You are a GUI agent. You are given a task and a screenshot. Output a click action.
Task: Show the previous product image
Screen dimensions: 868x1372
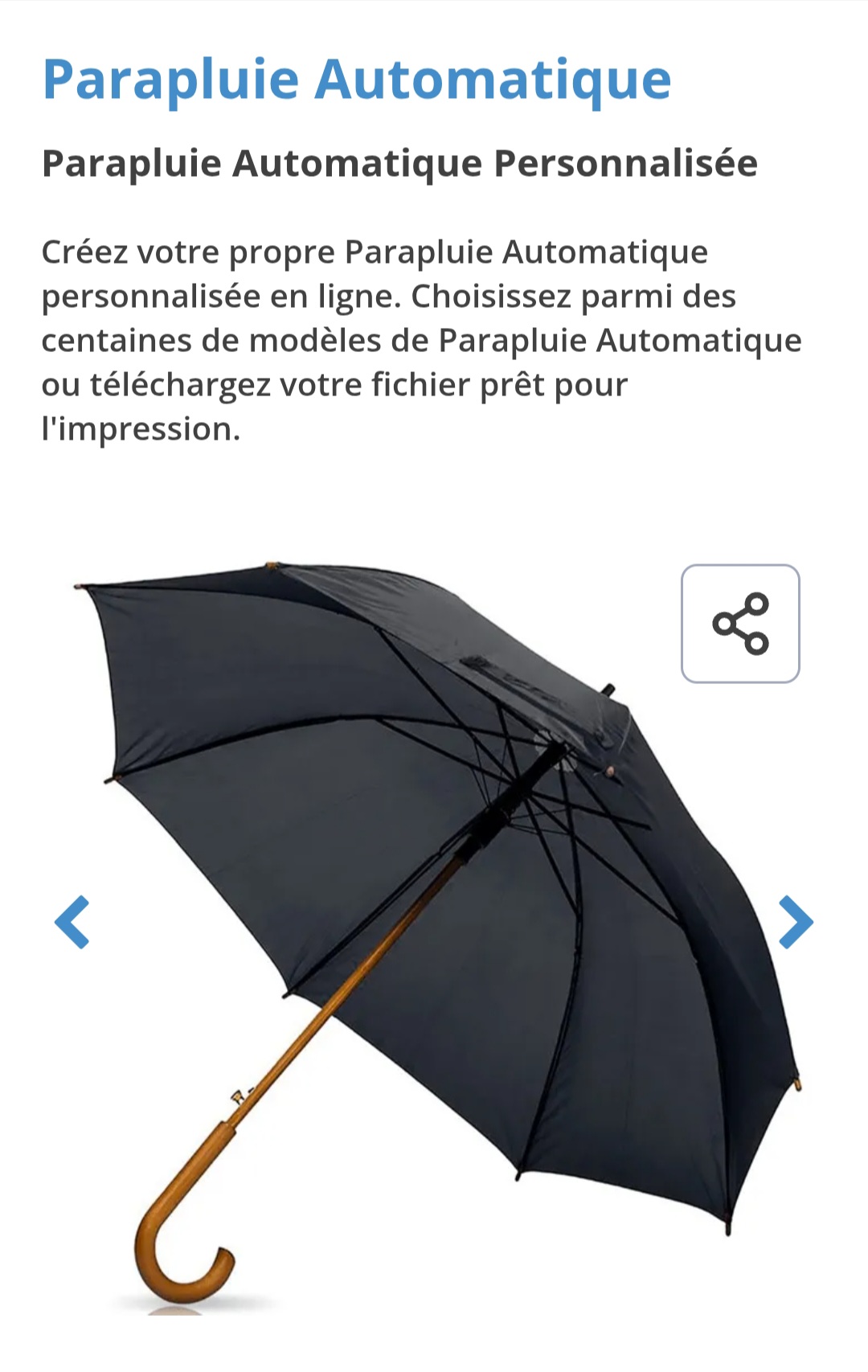tap(72, 922)
